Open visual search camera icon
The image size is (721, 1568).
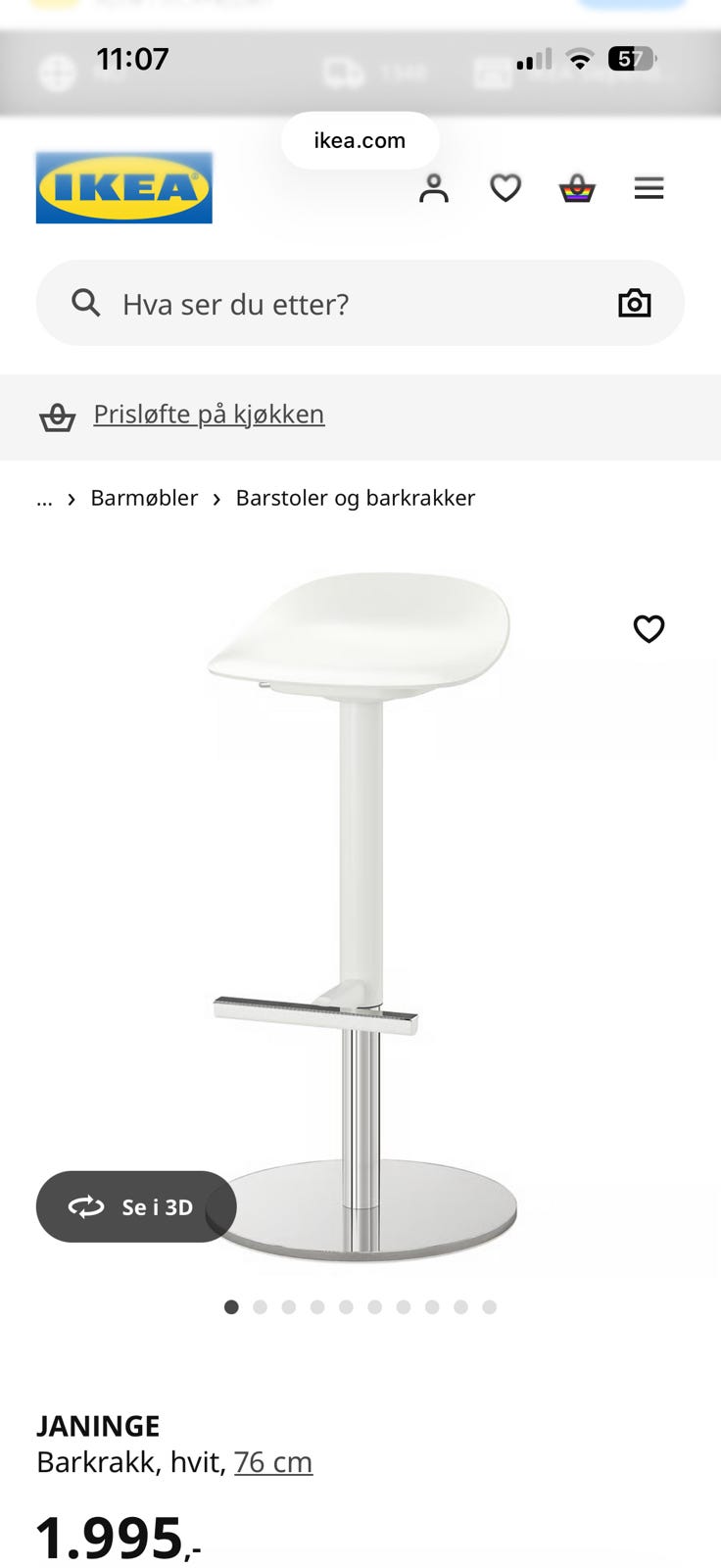pyautogui.click(x=635, y=304)
